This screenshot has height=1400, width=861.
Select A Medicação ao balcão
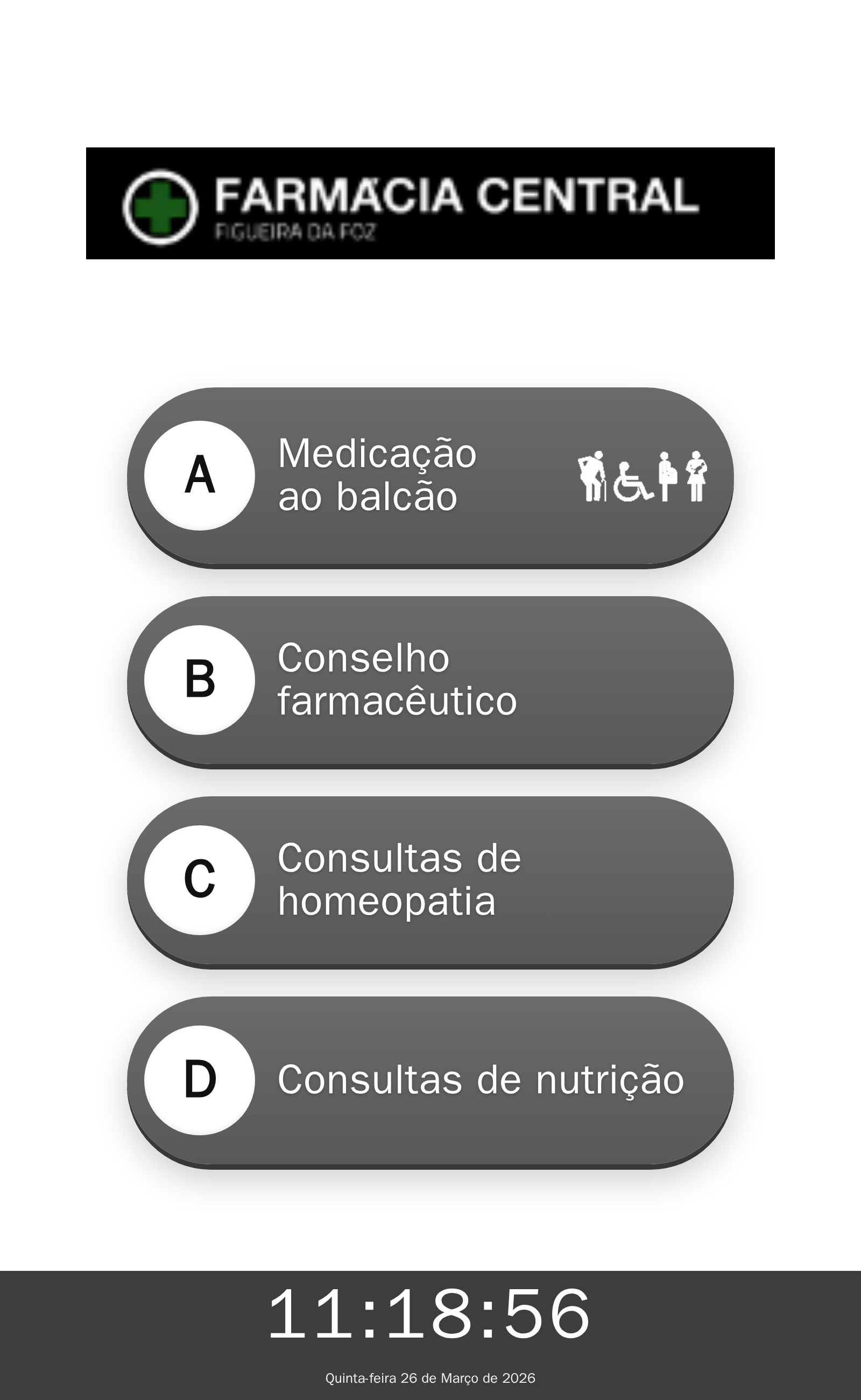pos(430,476)
